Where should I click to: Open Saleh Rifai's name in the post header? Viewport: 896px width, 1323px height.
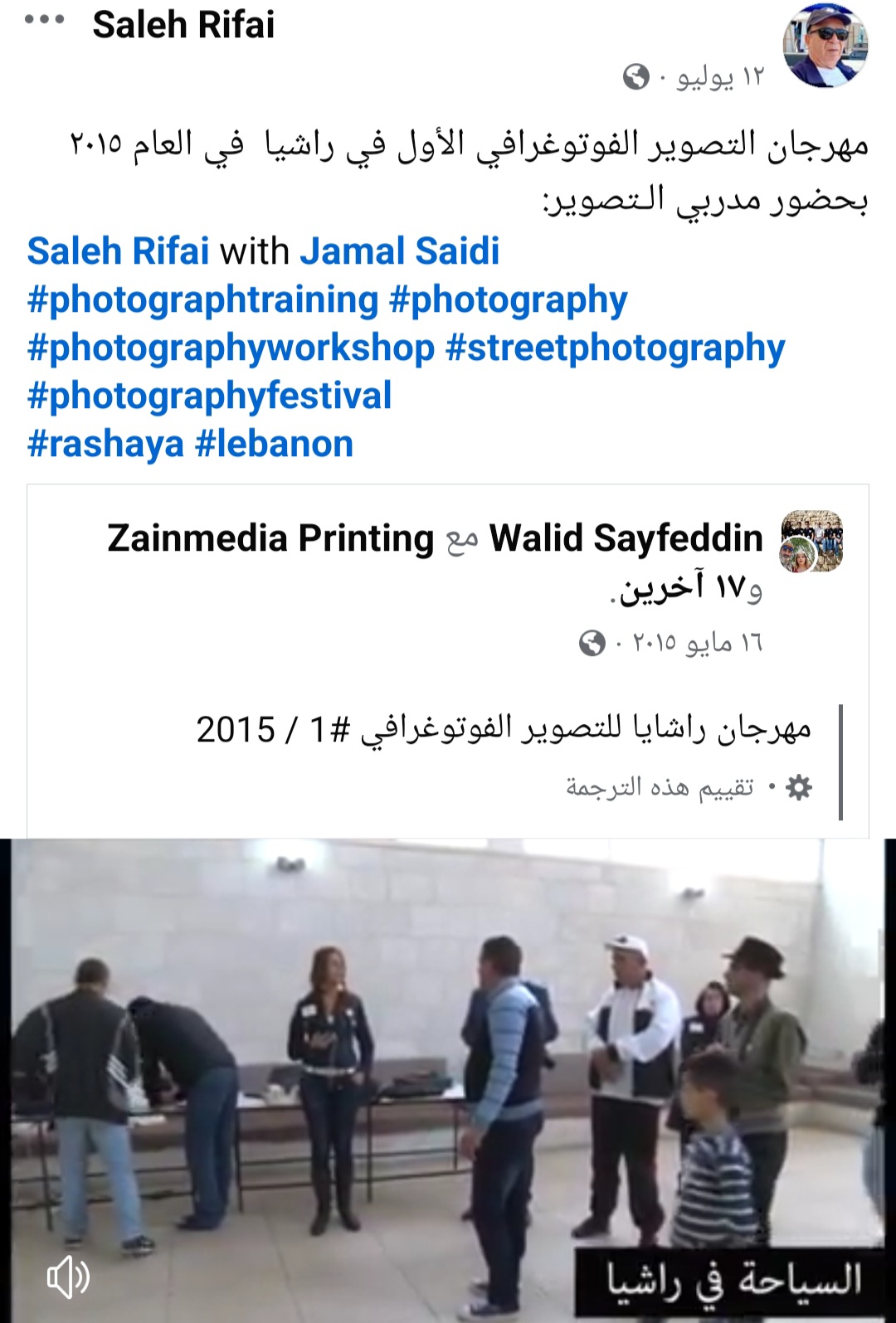[x=183, y=25]
